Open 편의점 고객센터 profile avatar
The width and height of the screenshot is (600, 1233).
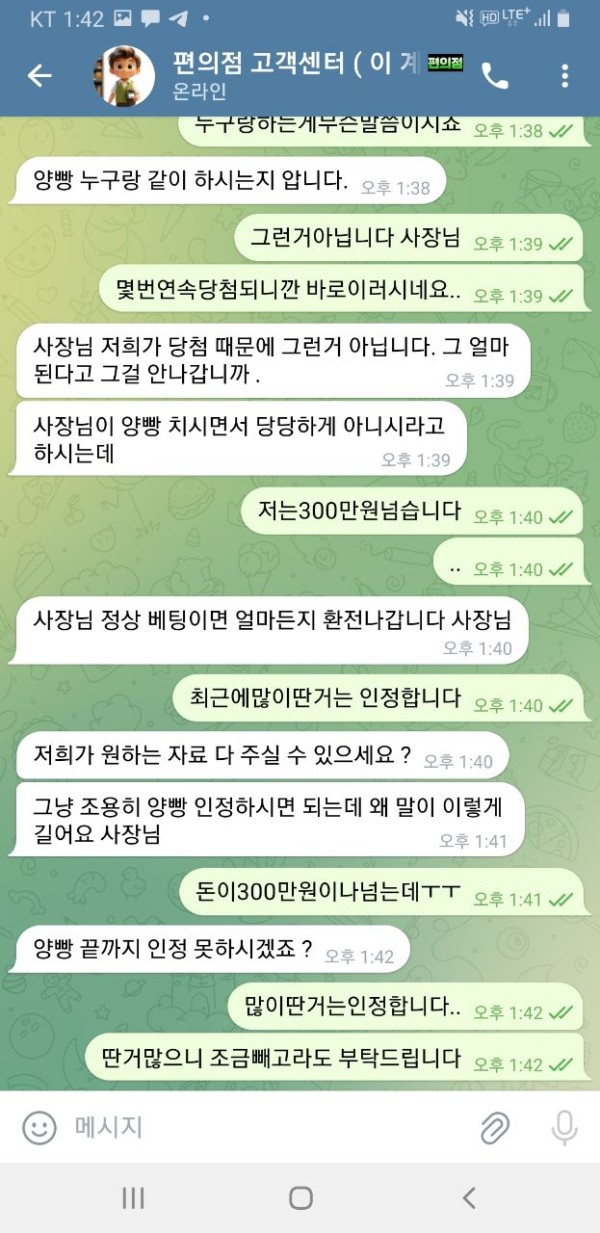point(124,76)
